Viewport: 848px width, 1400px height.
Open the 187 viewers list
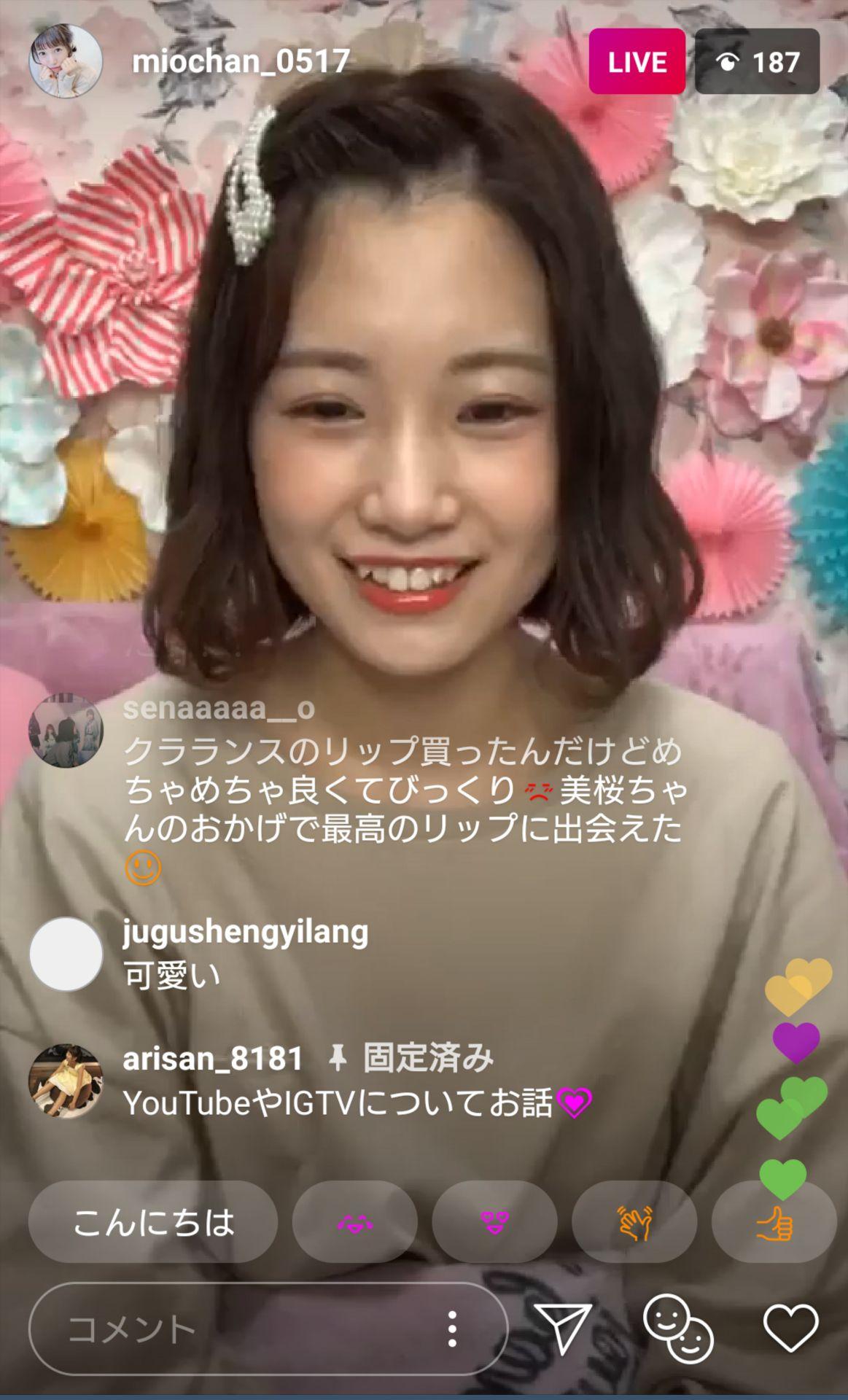(775, 63)
